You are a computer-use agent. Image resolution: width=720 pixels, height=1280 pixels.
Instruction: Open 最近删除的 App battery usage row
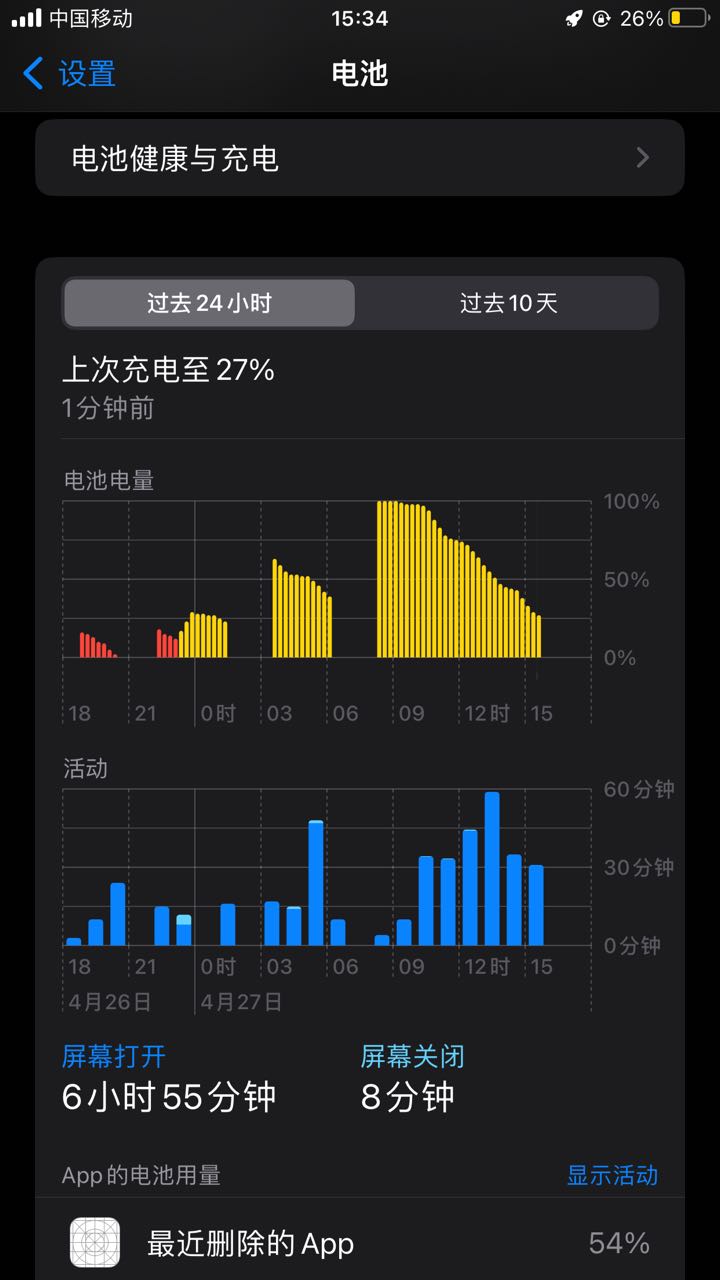pos(360,1243)
